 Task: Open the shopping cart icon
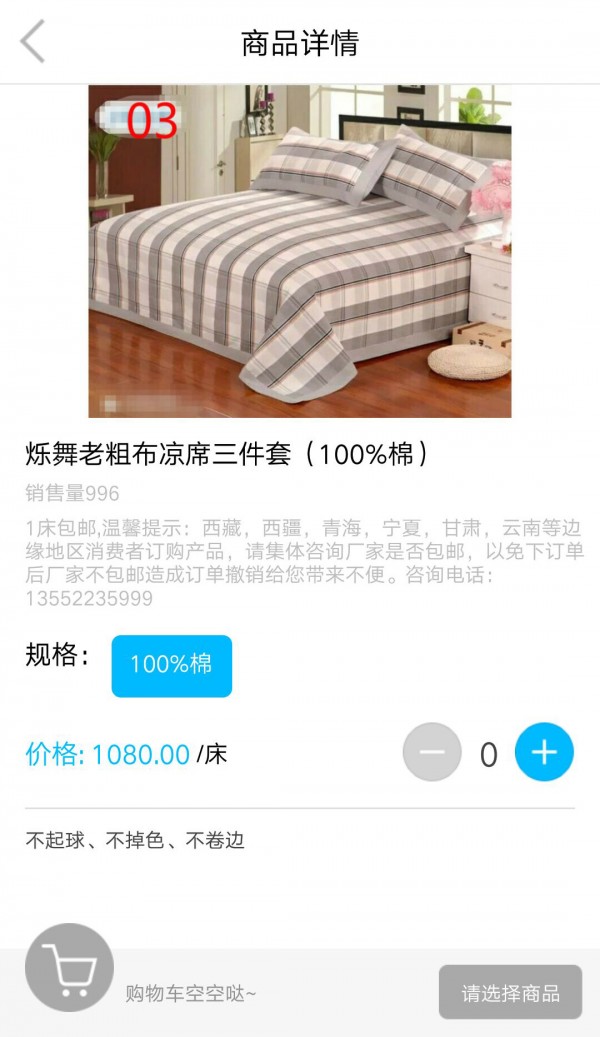coord(69,967)
